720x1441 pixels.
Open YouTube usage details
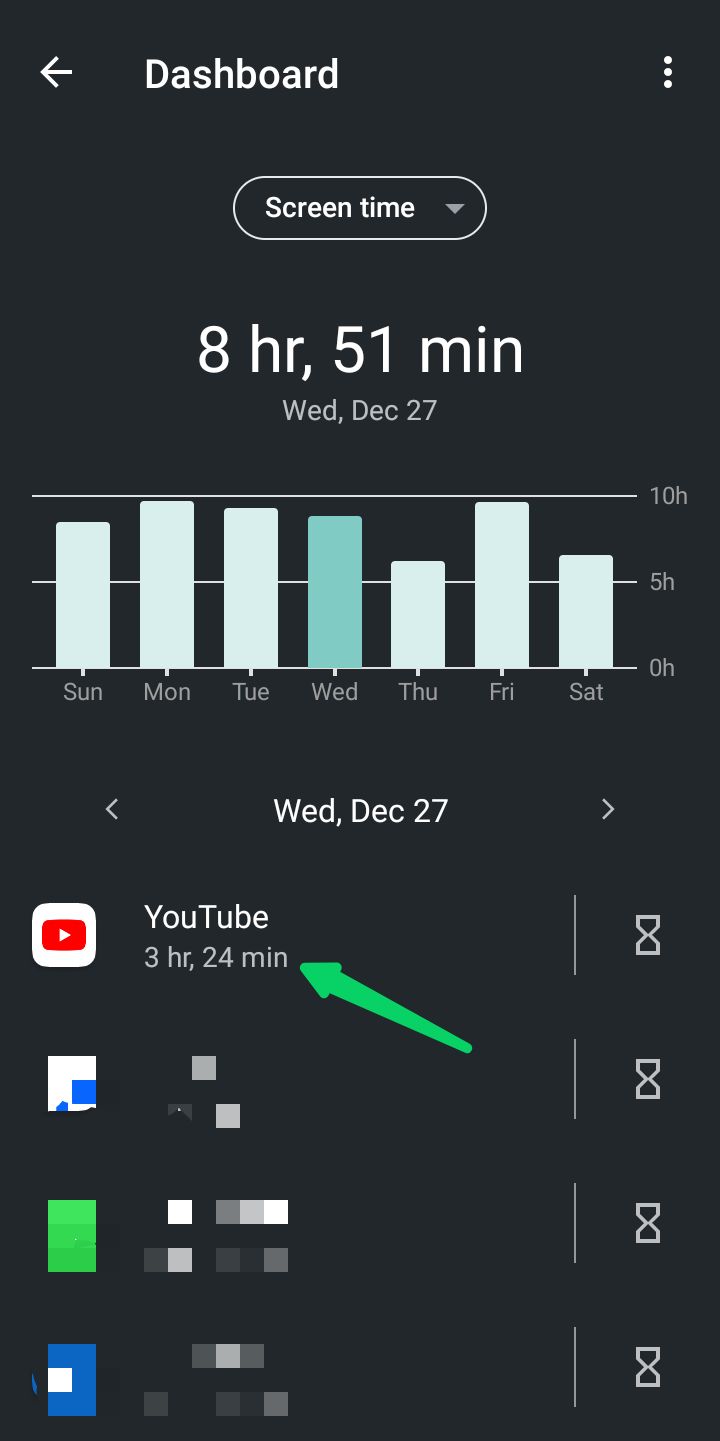point(300,936)
